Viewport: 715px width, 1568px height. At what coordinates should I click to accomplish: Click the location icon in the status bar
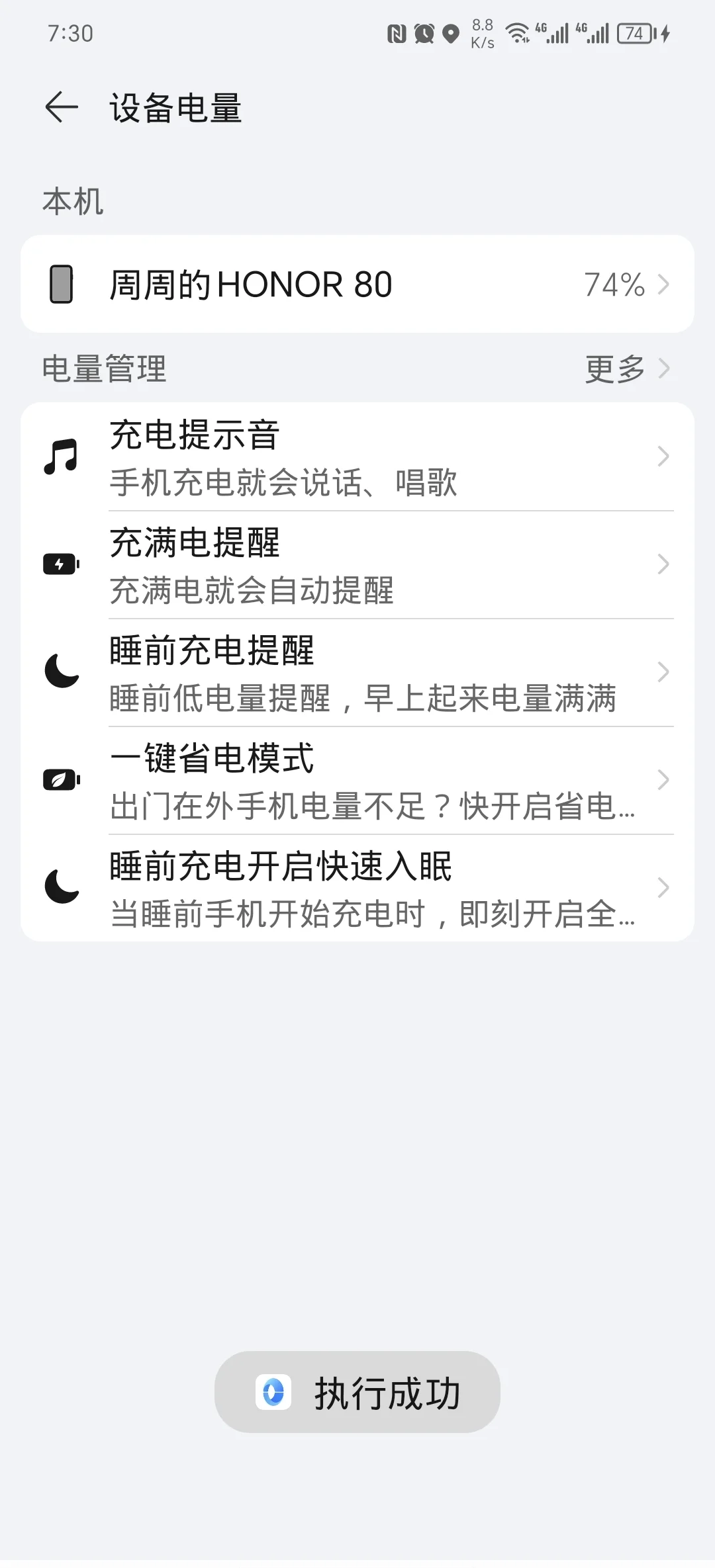tap(451, 32)
